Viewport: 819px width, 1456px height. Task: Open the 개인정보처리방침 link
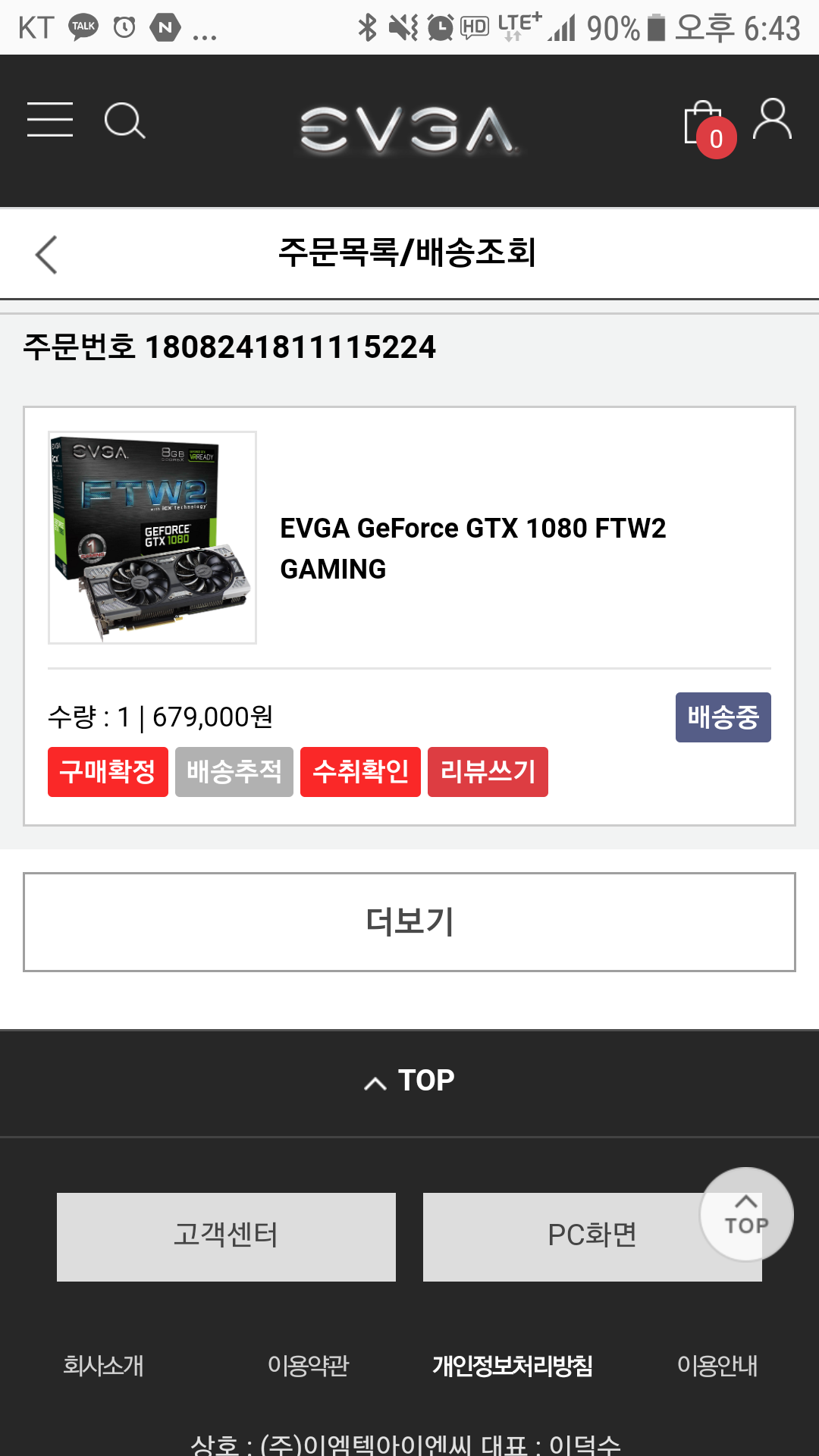tap(512, 1365)
